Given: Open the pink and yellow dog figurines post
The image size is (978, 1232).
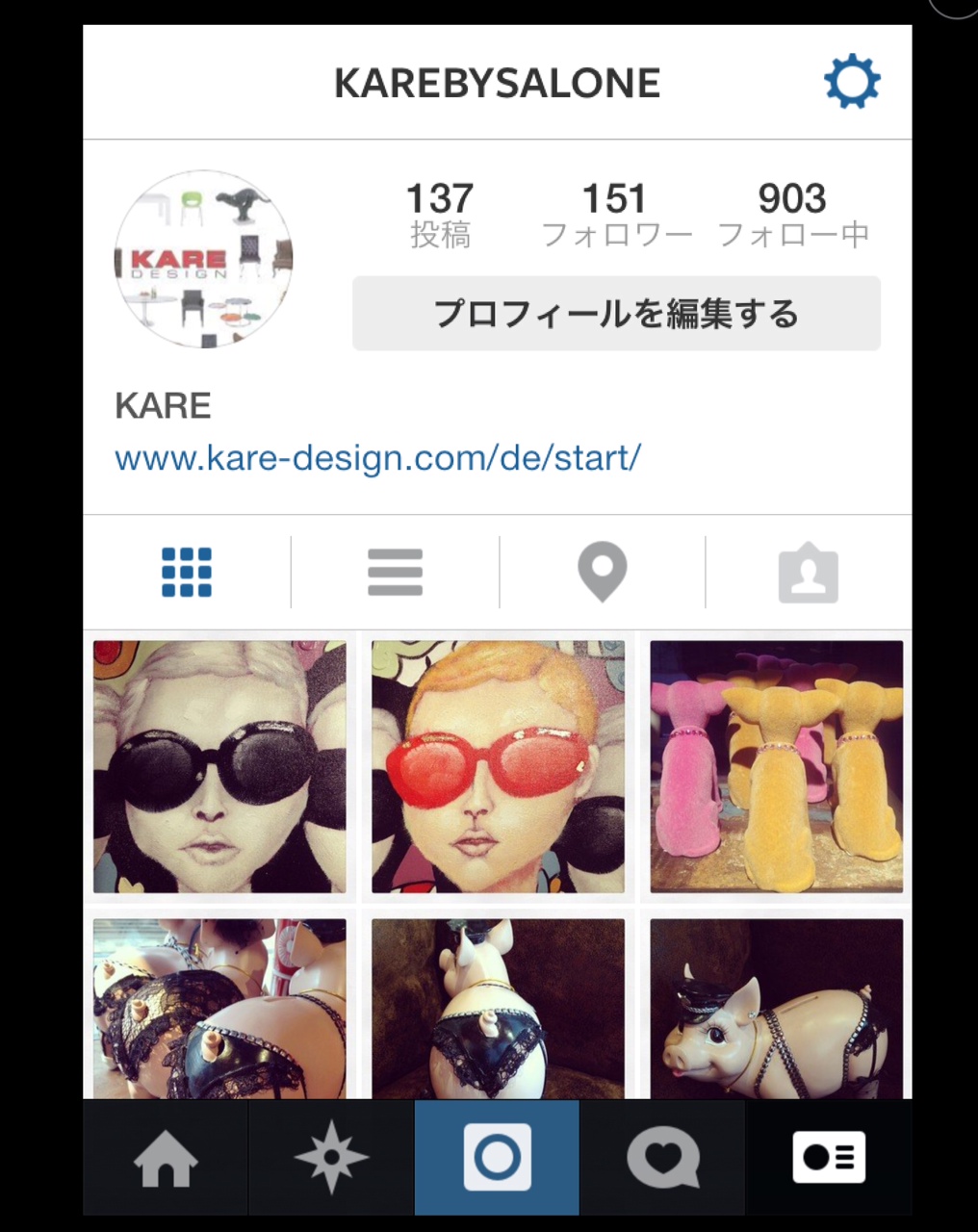Looking at the screenshot, I should [x=776, y=767].
